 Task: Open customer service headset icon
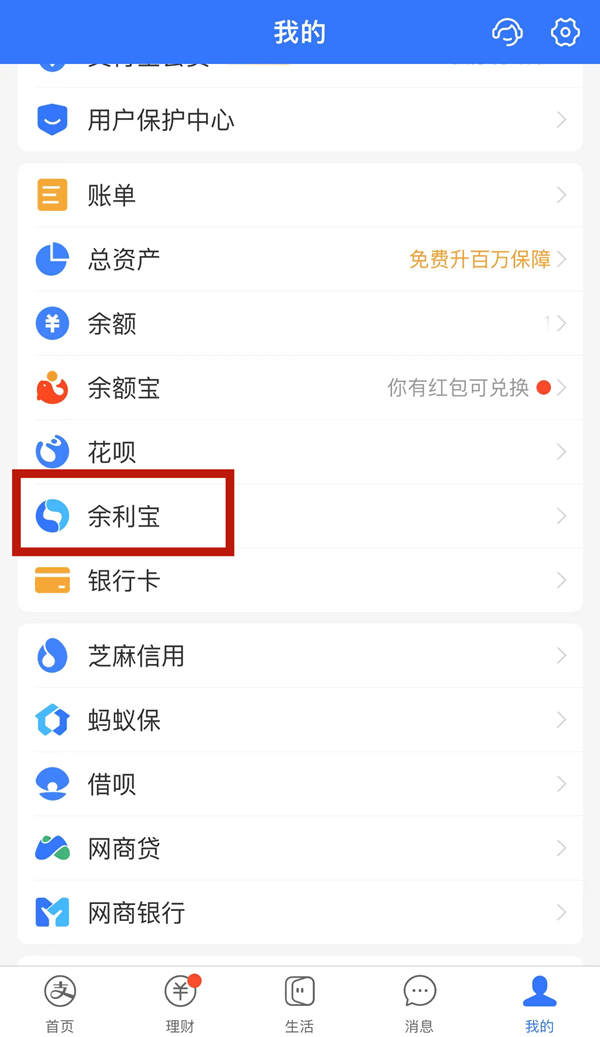(x=507, y=32)
